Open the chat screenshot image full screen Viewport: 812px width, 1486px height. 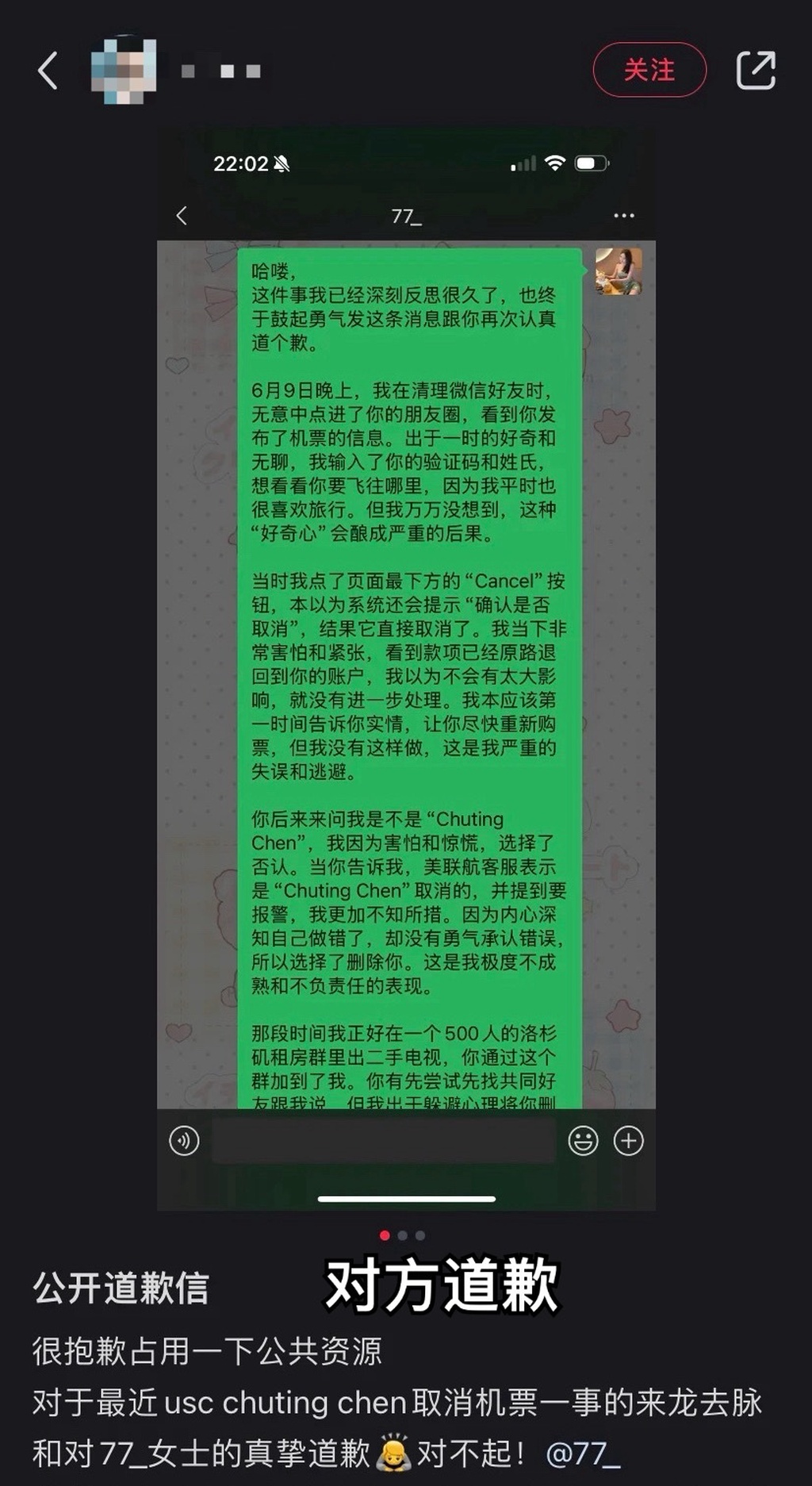coord(406,666)
